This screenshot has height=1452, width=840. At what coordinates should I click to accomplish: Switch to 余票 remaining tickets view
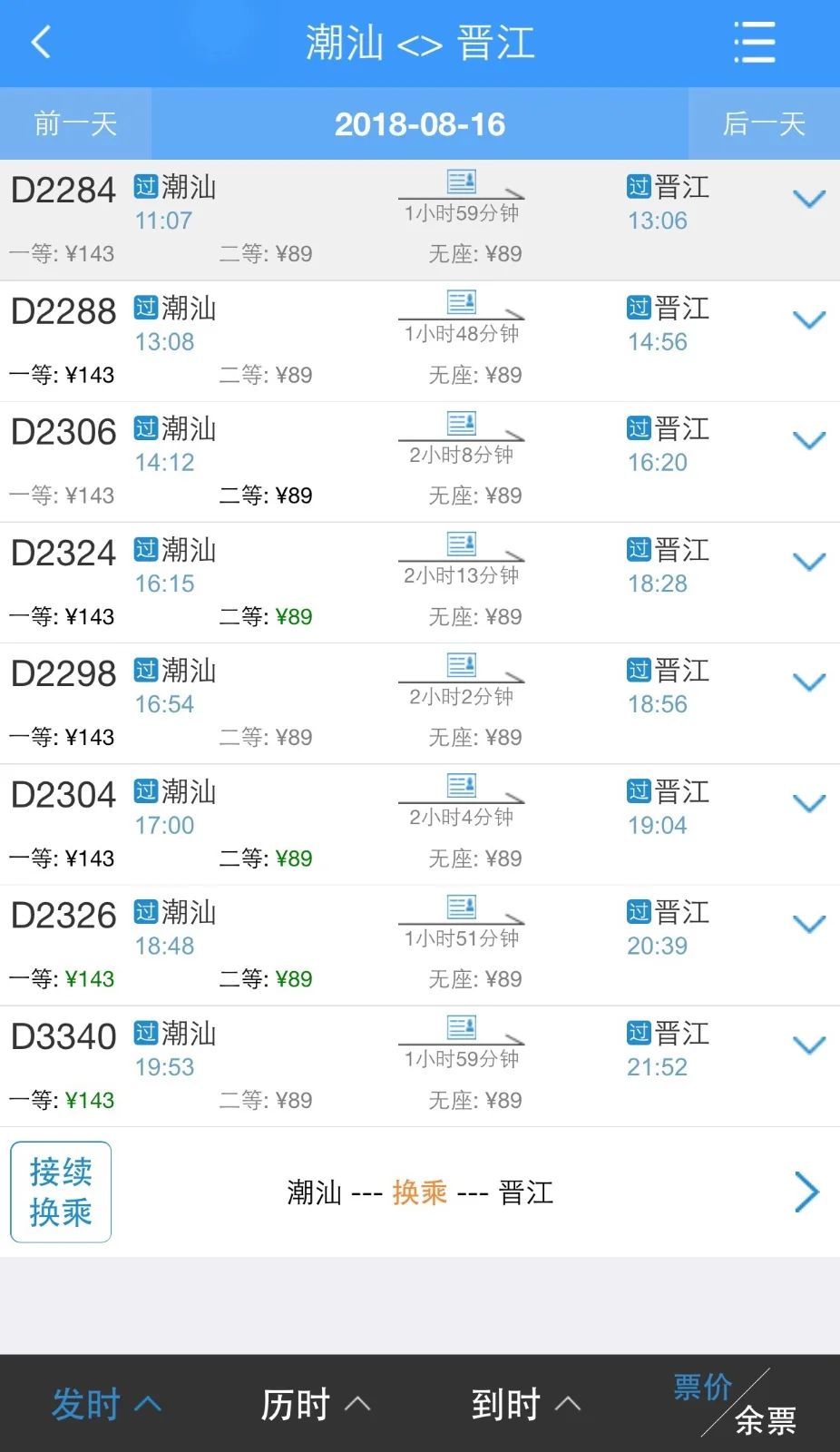pyautogui.click(x=767, y=1419)
